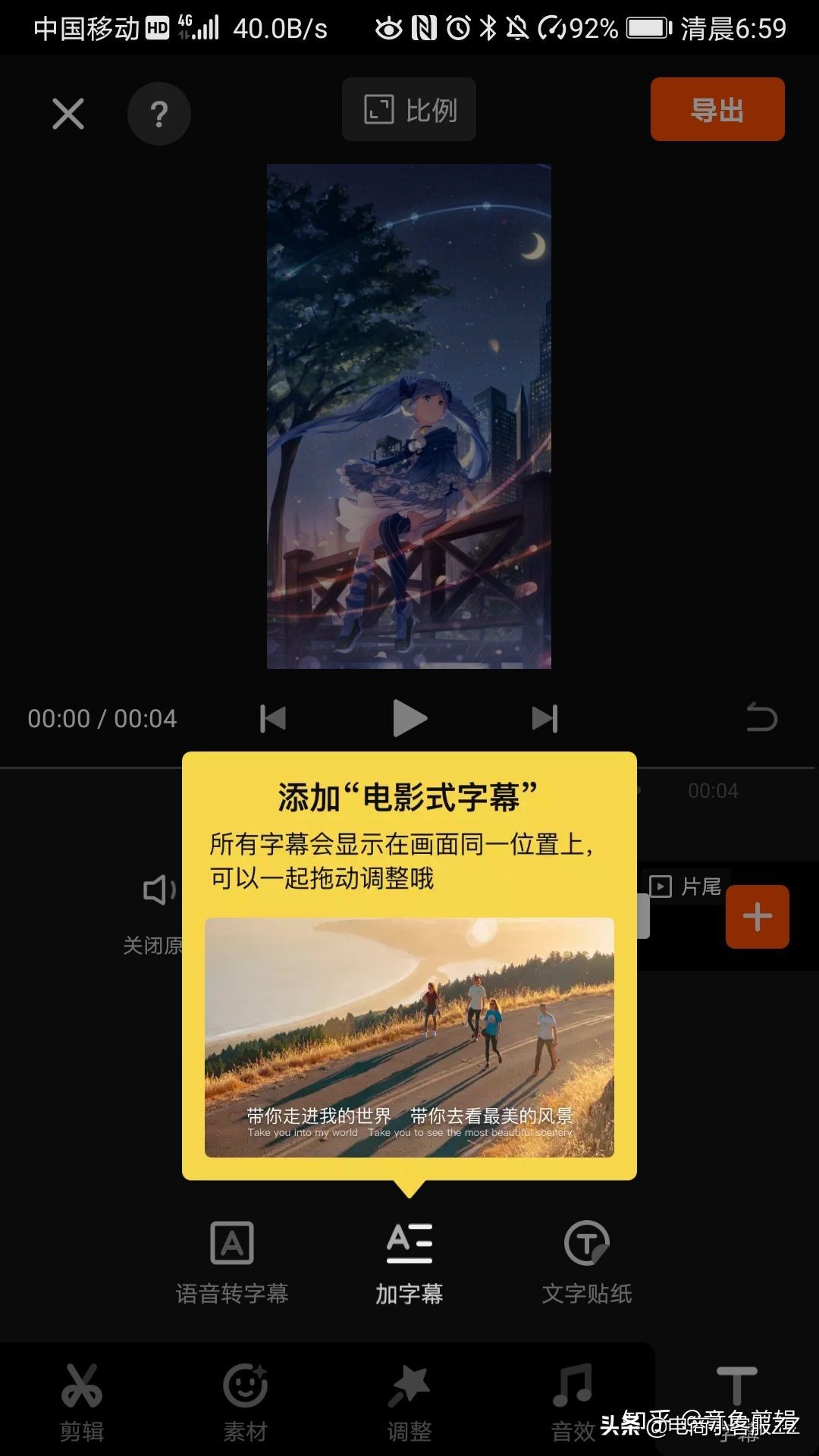The image size is (819, 1456).
Task: Skip to the end of the video
Action: click(544, 718)
